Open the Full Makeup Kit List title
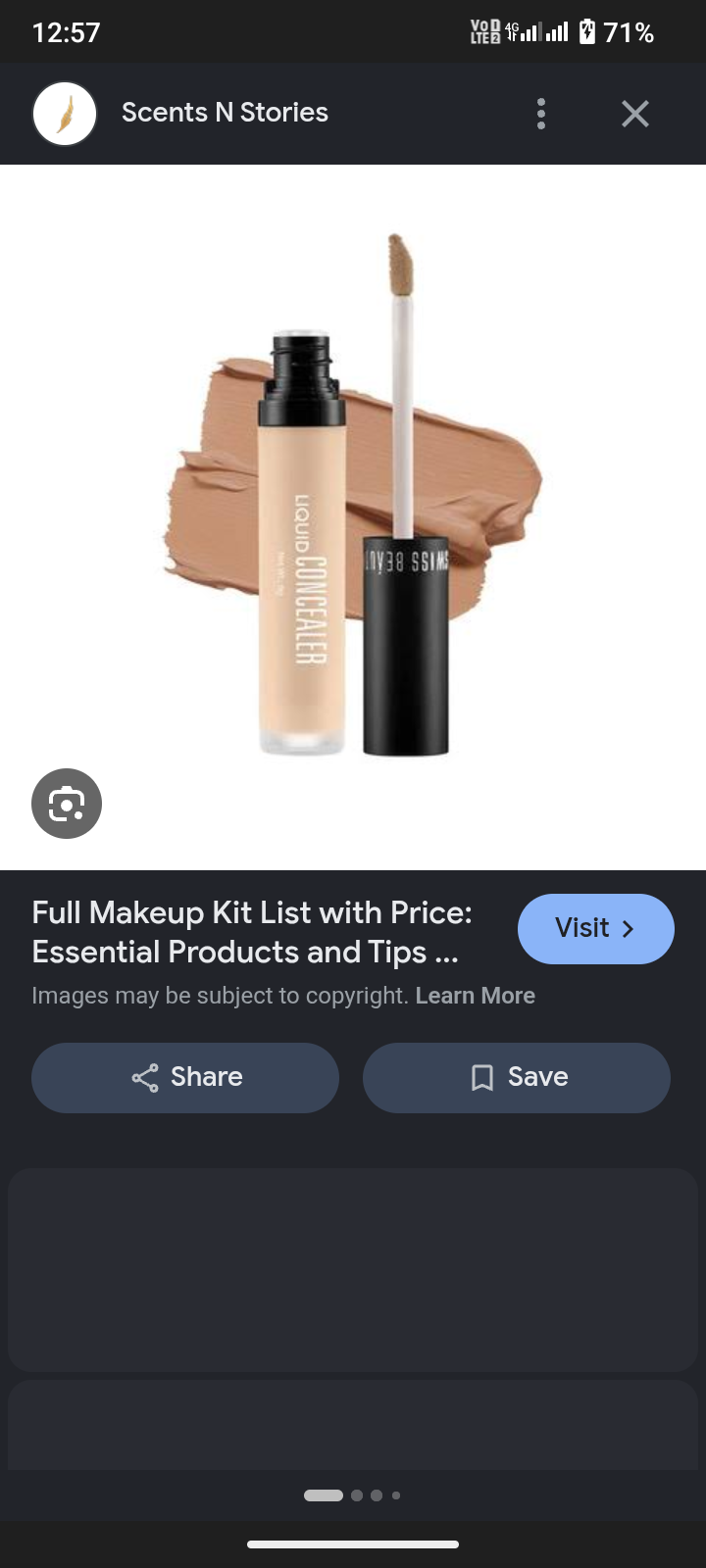The image size is (706, 1568). click(x=252, y=932)
